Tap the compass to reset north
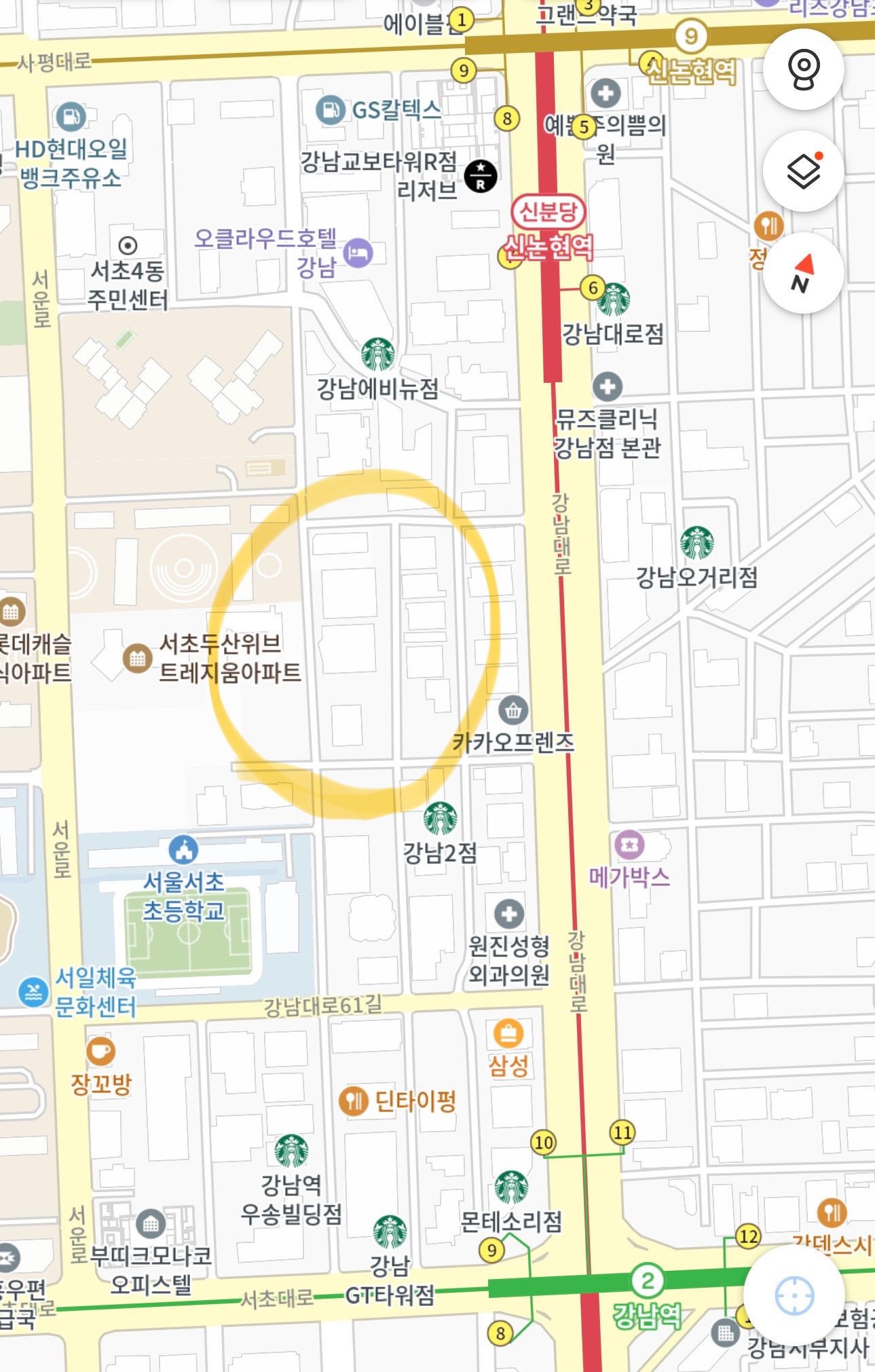 tap(803, 273)
